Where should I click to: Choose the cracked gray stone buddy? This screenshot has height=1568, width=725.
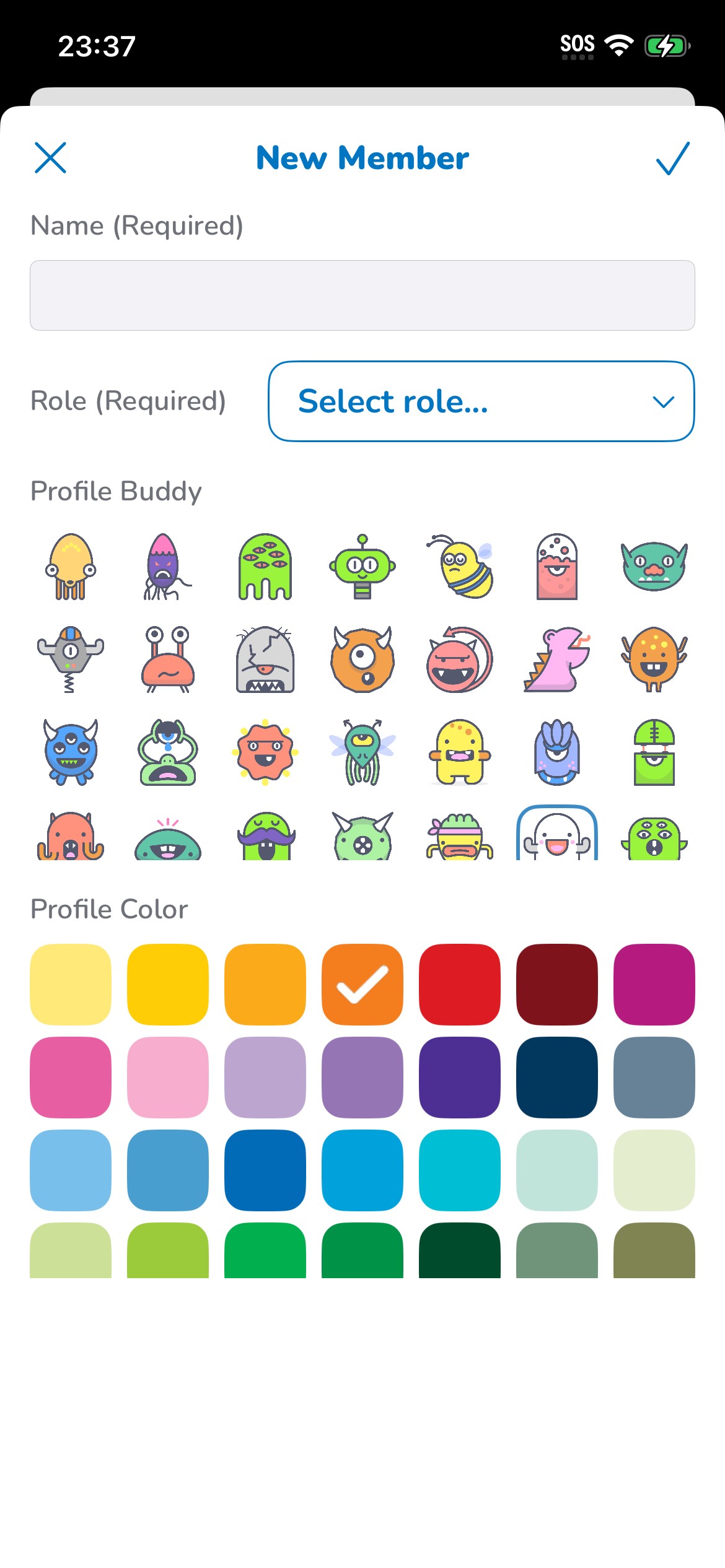coord(265,660)
